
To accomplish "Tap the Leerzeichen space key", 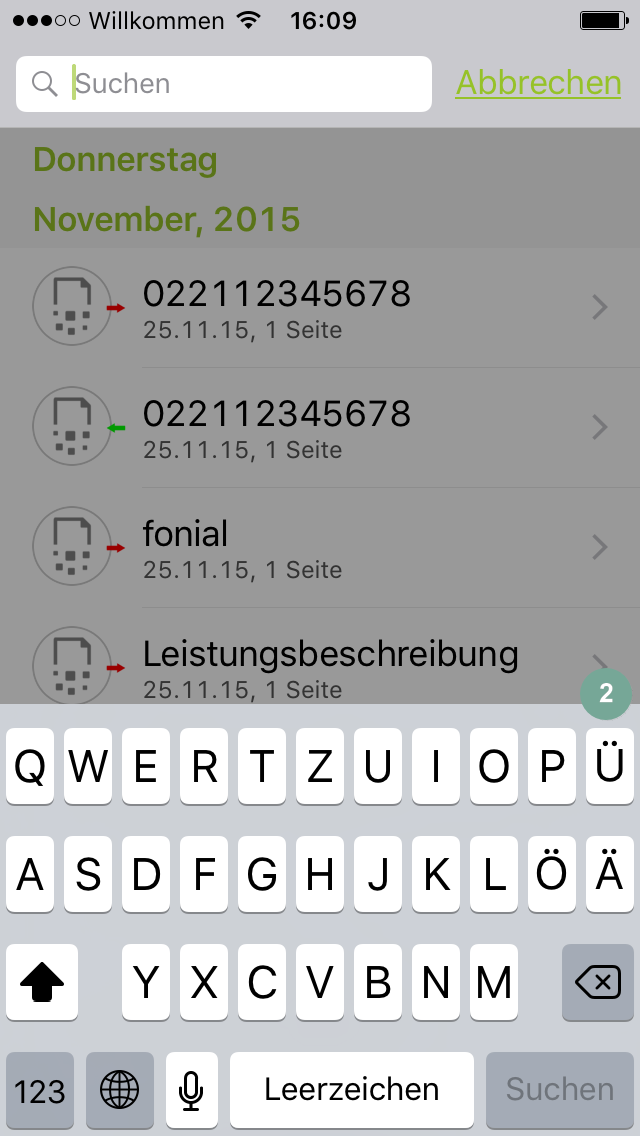I will coord(352,1090).
